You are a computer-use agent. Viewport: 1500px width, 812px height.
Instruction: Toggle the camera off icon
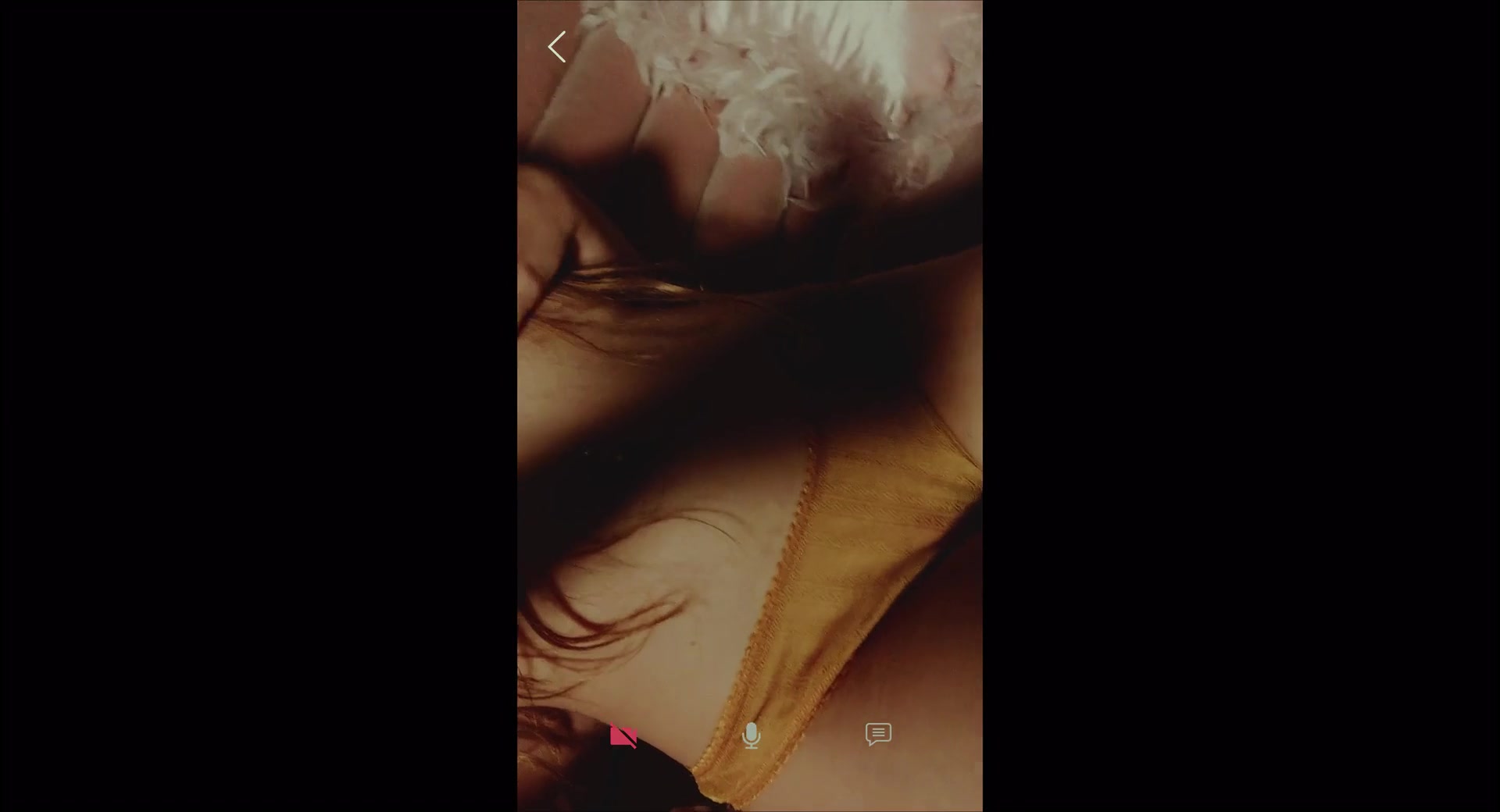pyautogui.click(x=623, y=735)
